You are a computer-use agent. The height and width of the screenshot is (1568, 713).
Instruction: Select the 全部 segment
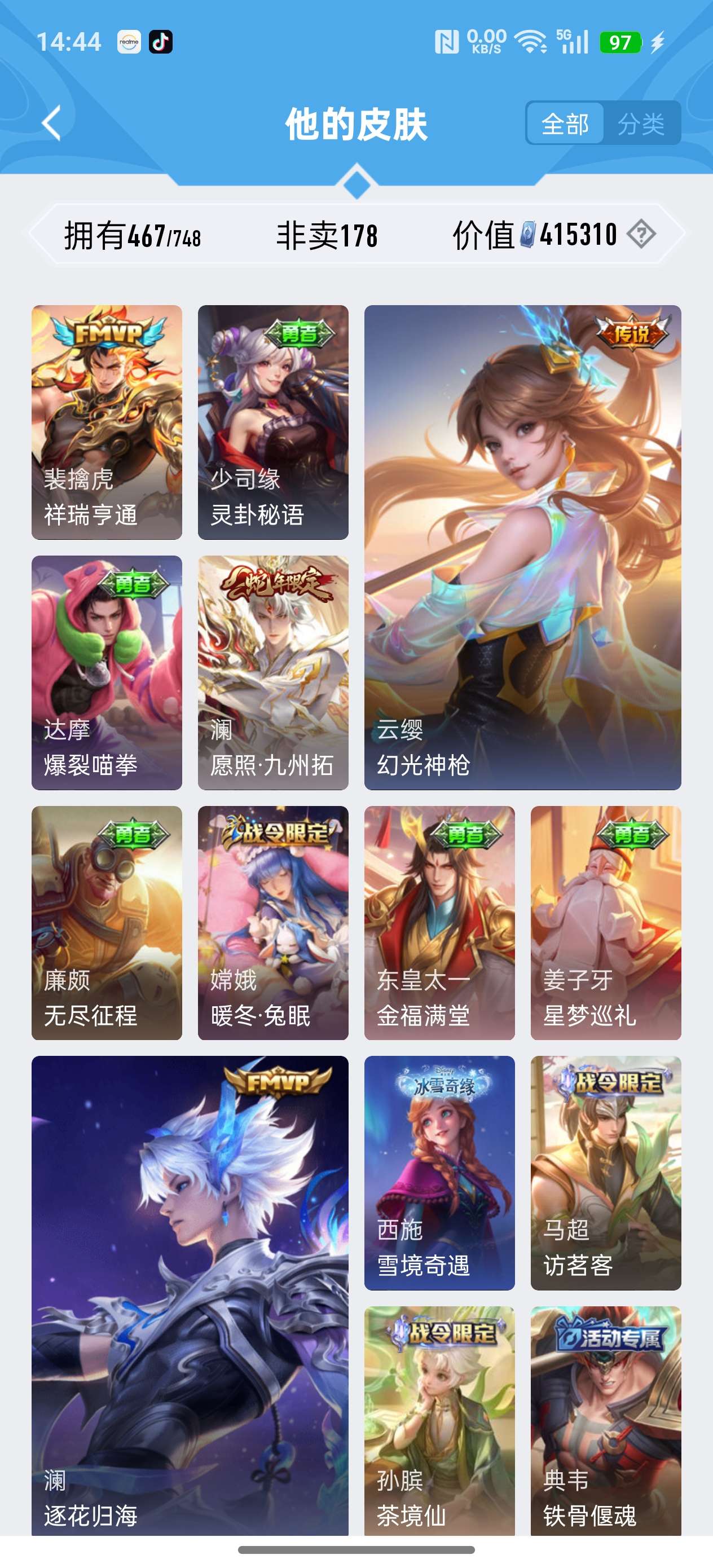[565, 124]
